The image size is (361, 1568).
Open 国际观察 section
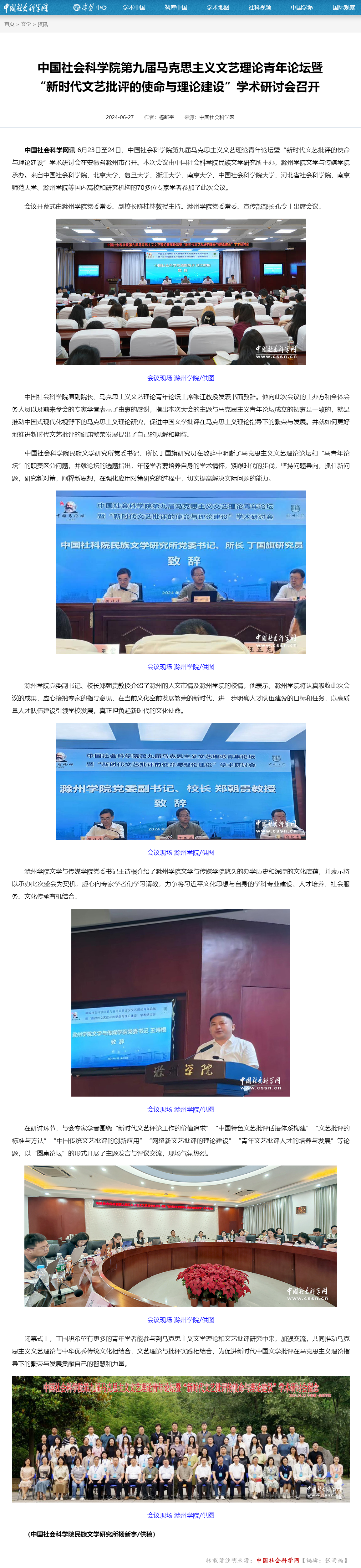343,7
